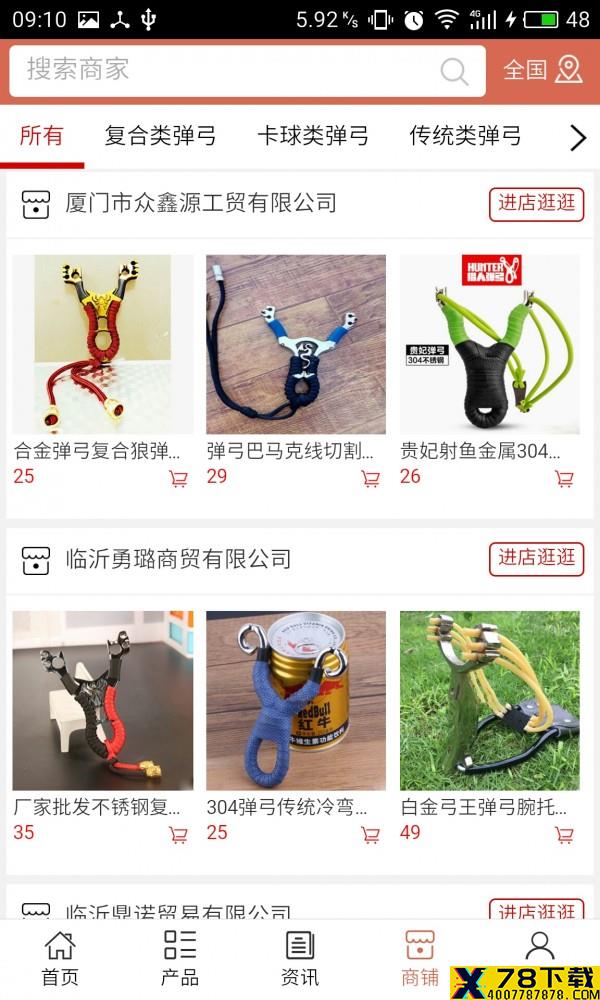Go to the 首页 home tab
The width and height of the screenshot is (600, 1000).
pyautogui.click(x=60, y=959)
